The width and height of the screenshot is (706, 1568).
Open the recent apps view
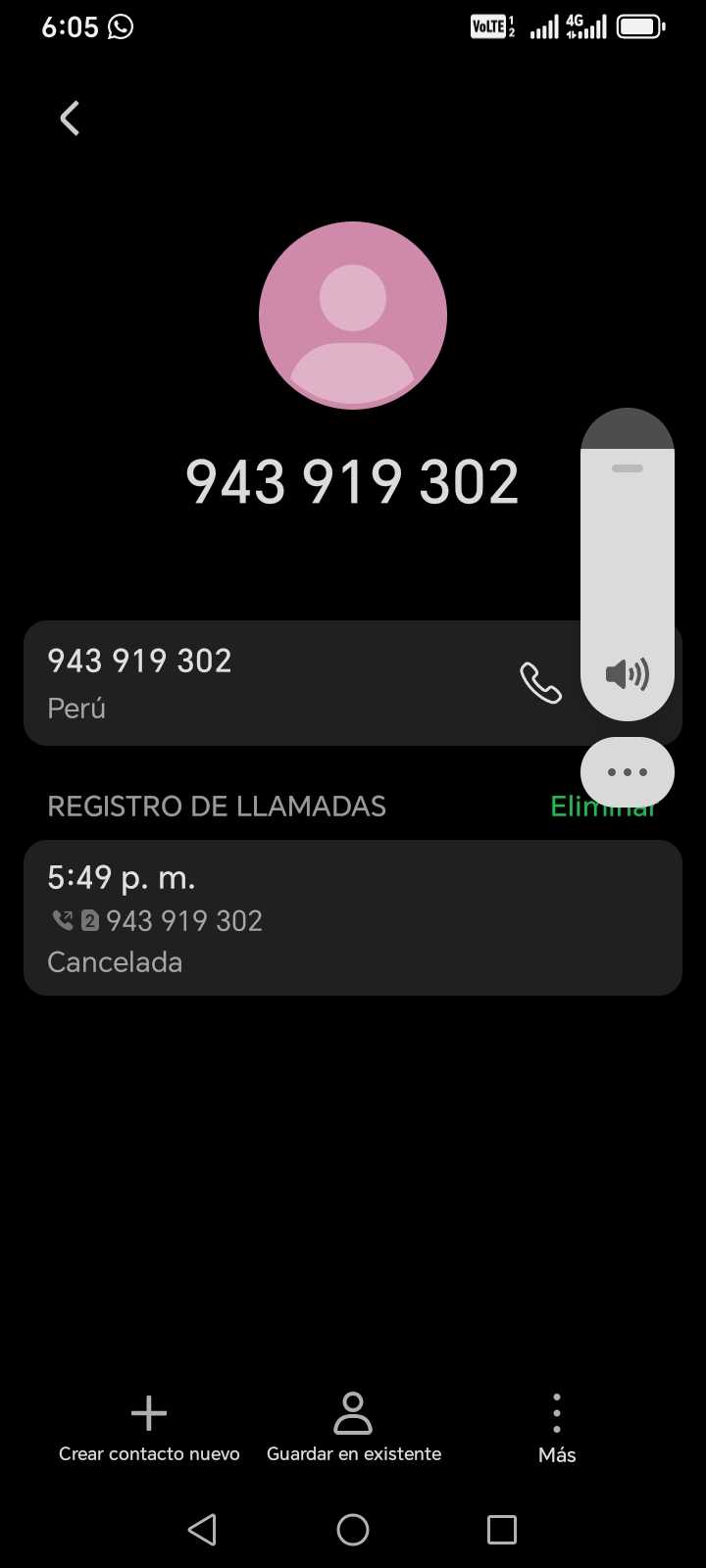tap(501, 1529)
